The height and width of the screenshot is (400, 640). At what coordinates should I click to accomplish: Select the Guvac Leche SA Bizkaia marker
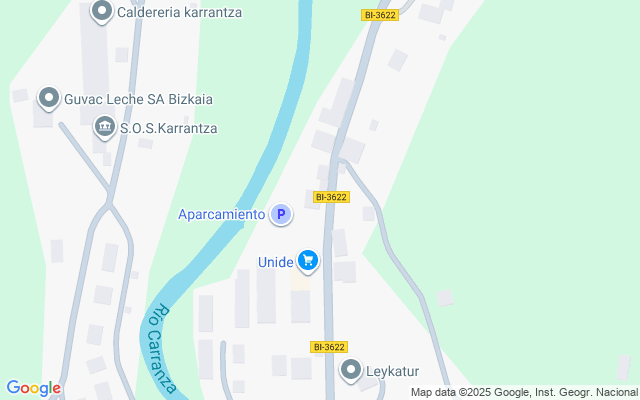click(49, 98)
